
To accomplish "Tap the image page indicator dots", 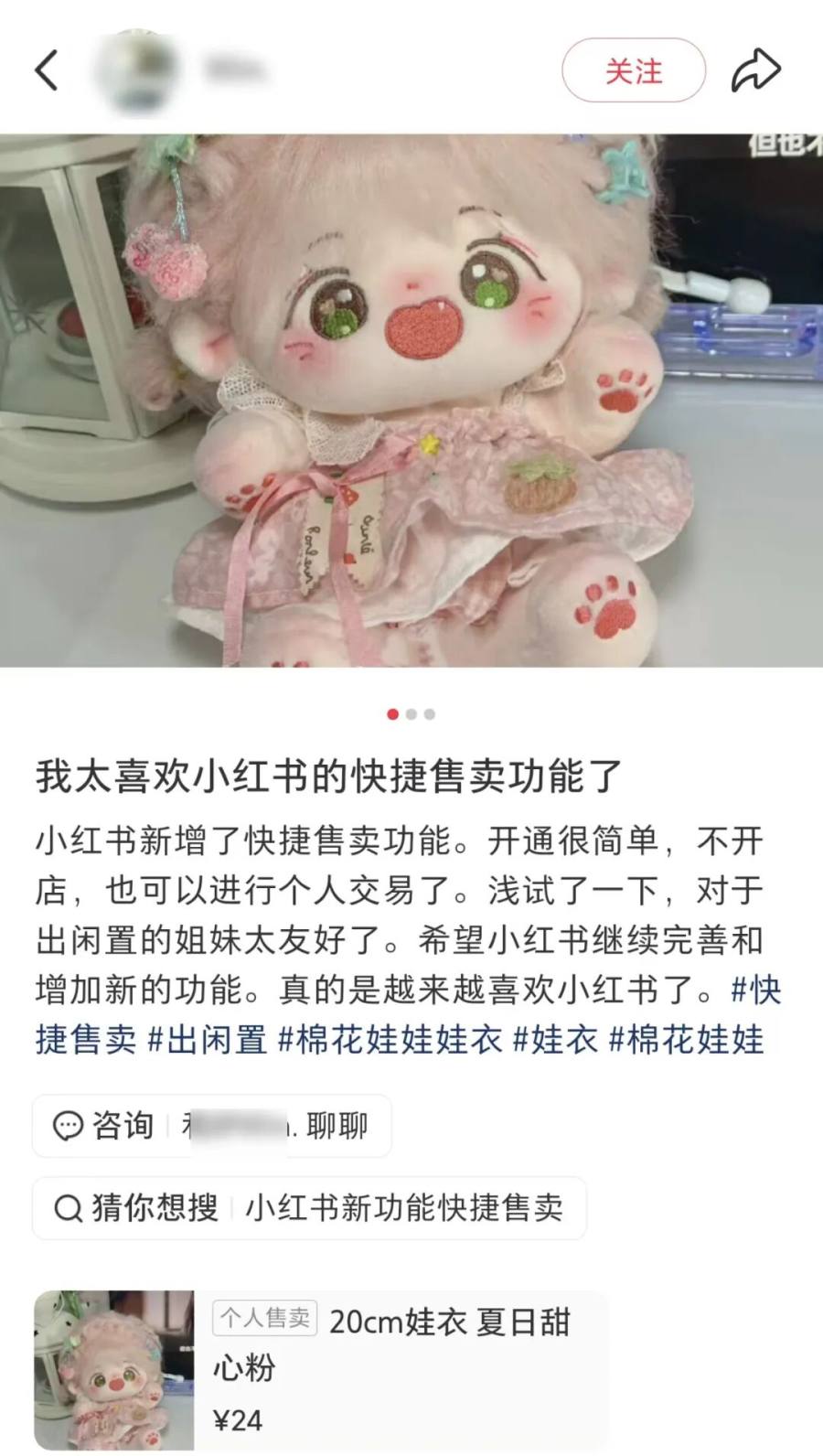I will tap(411, 714).
